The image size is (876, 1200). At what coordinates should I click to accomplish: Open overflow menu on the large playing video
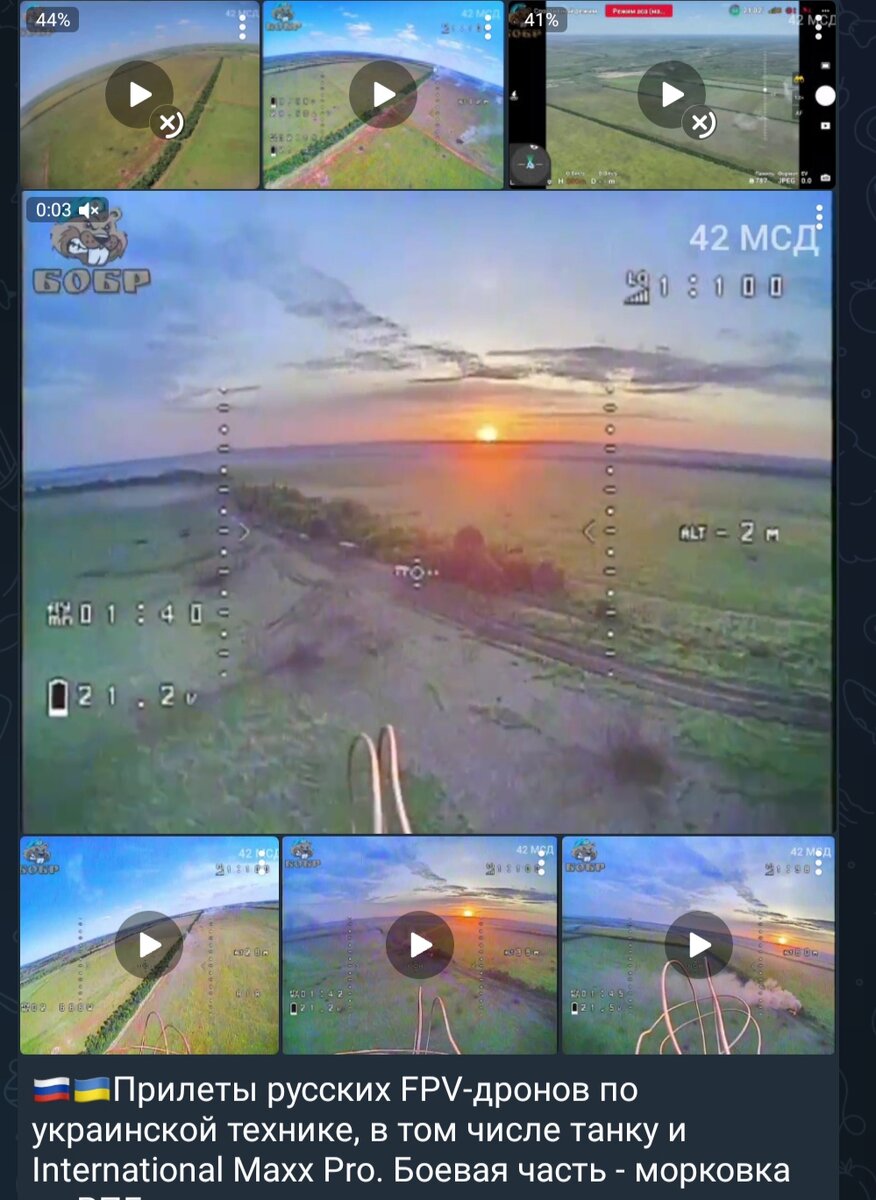tap(819, 217)
